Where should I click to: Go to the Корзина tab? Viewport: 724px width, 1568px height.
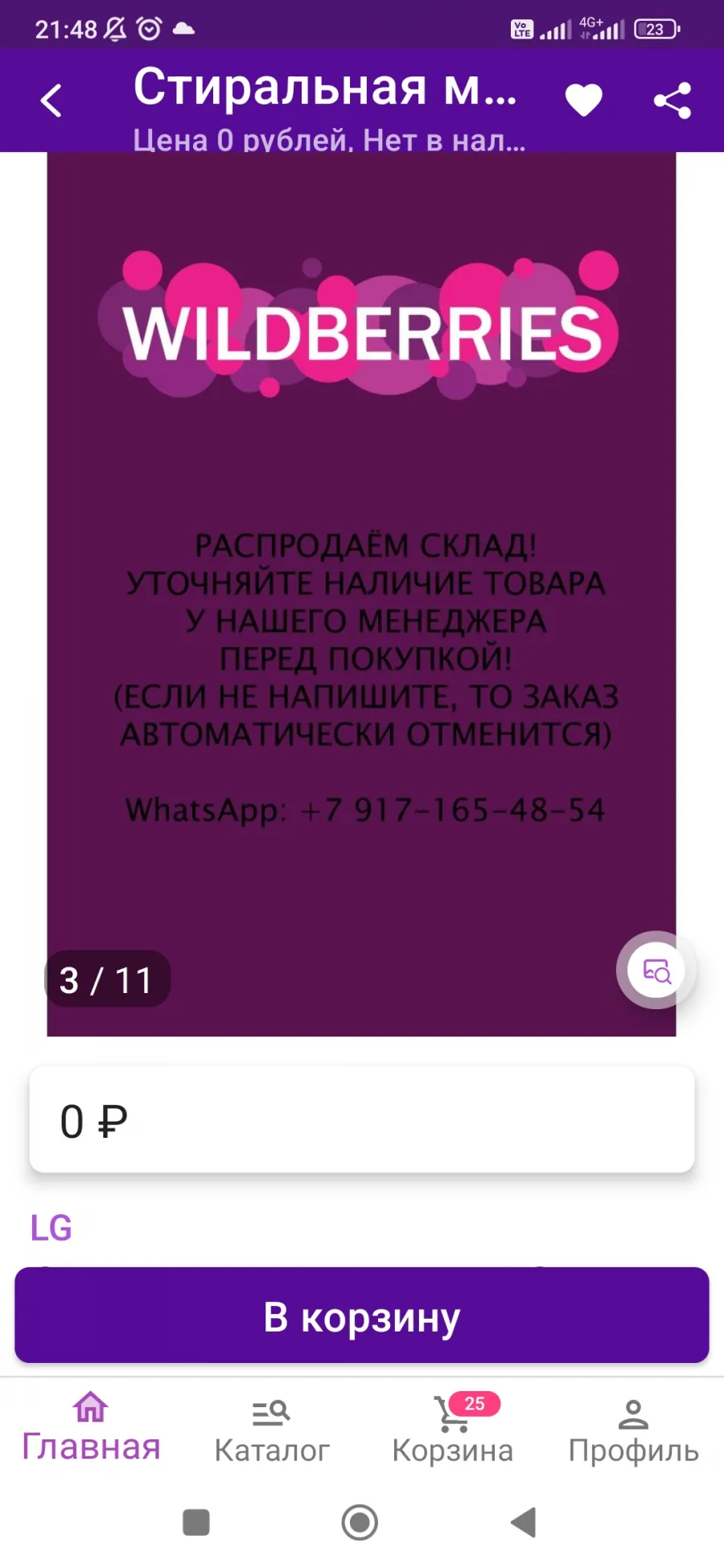pyautogui.click(x=452, y=1430)
